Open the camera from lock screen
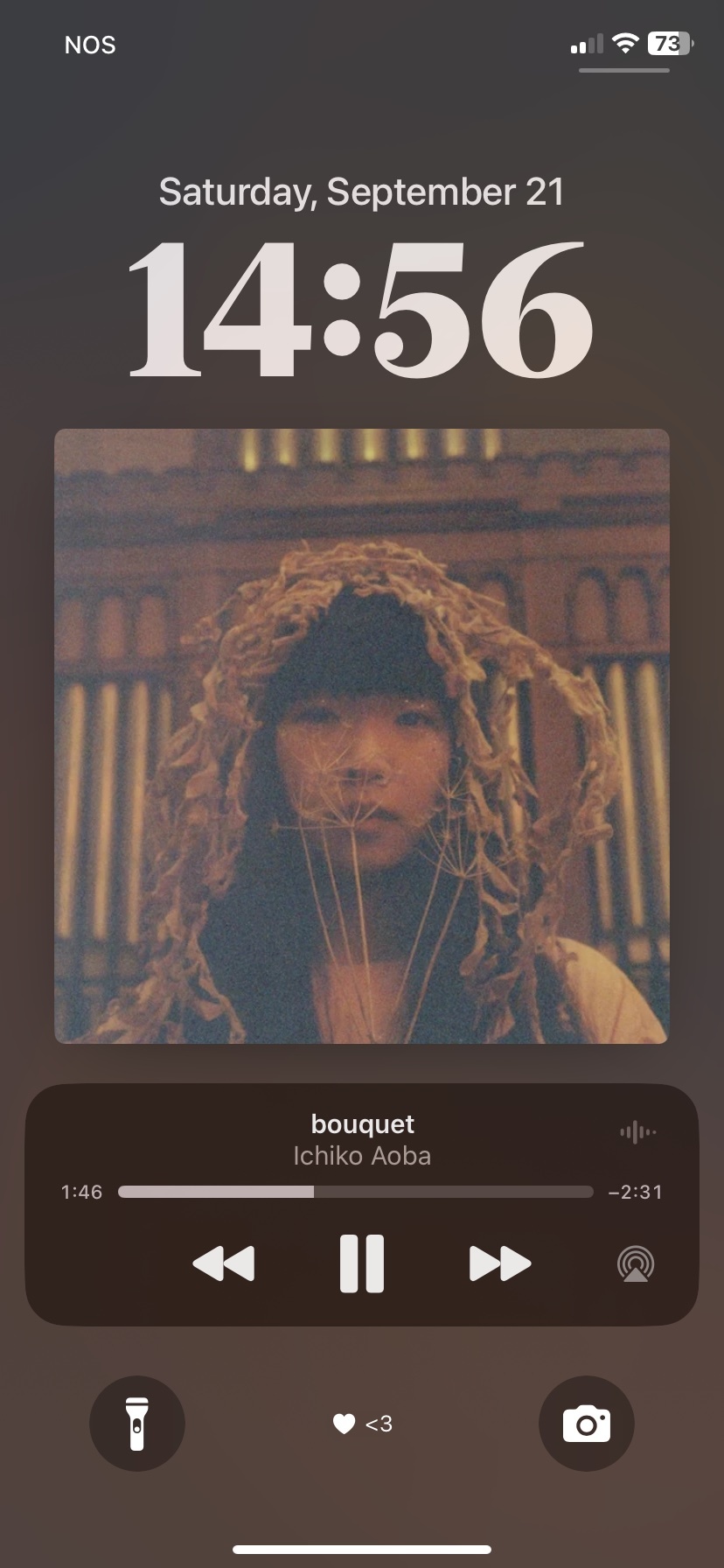Viewport: 724px width, 1568px height. (586, 1424)
